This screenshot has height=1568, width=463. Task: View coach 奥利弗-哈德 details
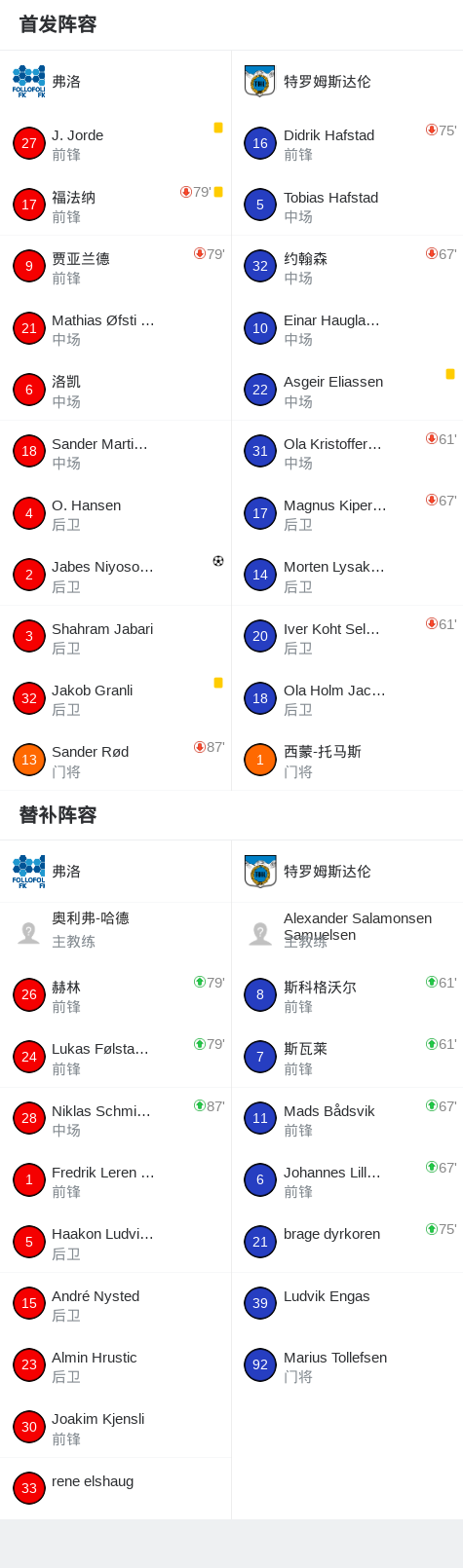click(115, 933)
